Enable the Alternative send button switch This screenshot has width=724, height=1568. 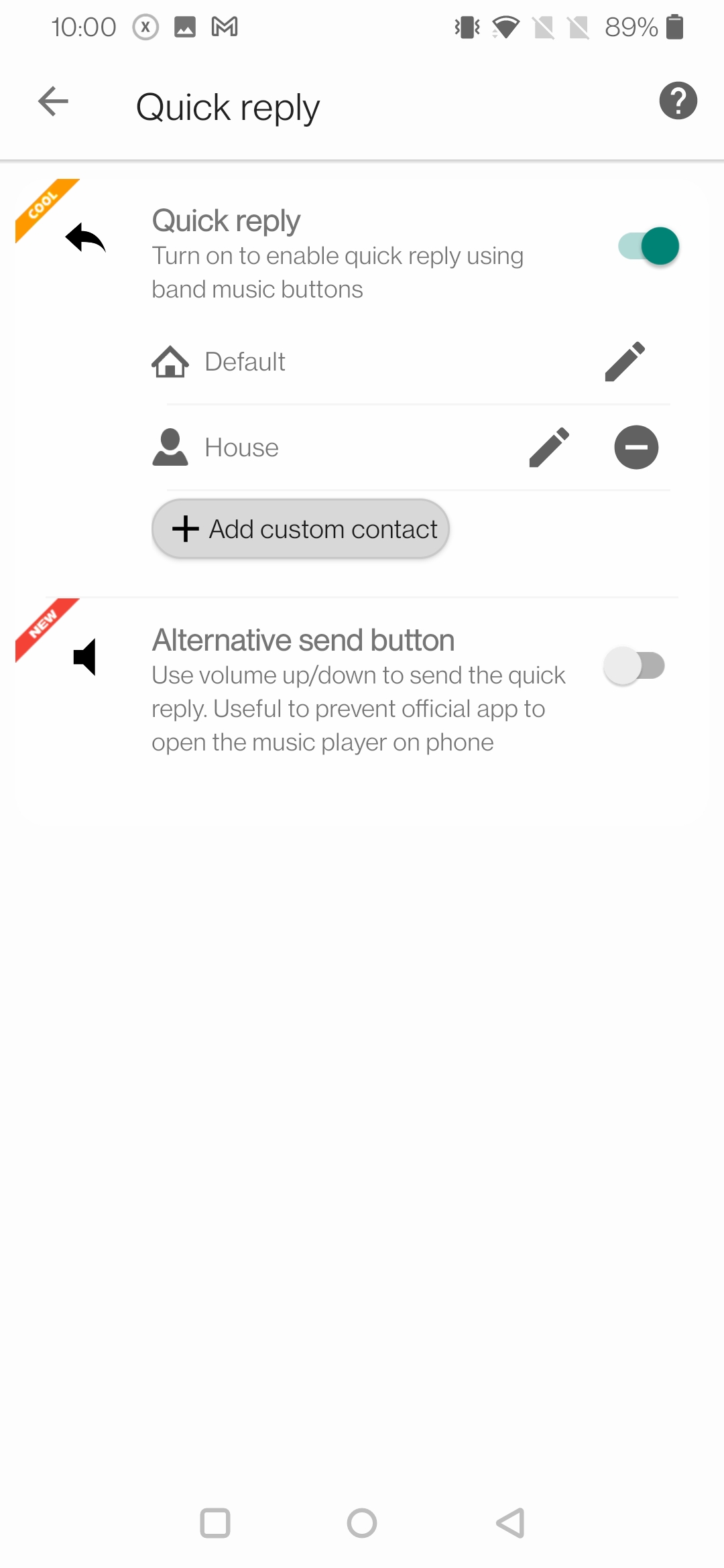coord(634,665)
